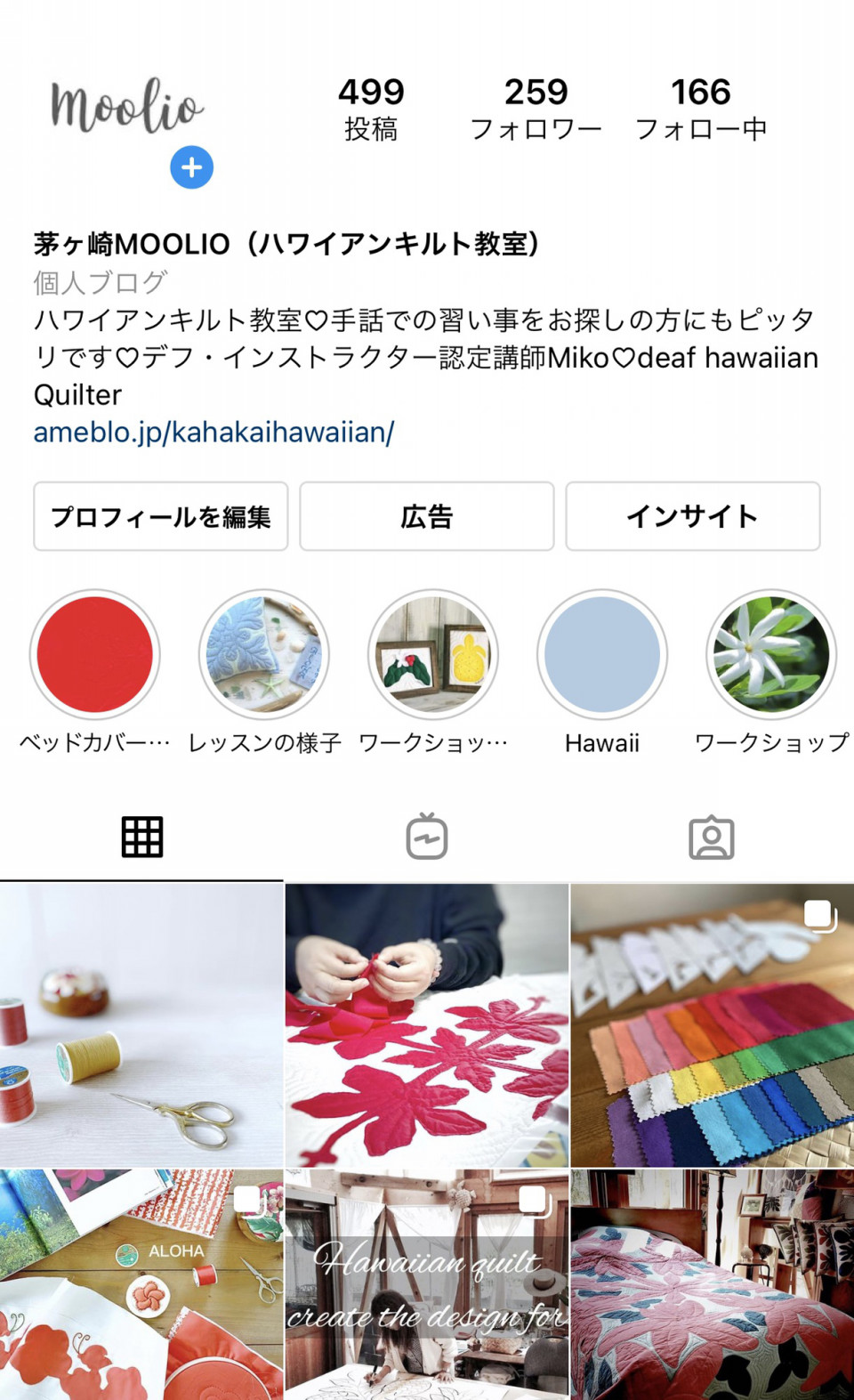Open the framed pictures ワークショッ… highlight
This screenshot has width=854, height=1400.
(433, 655)
